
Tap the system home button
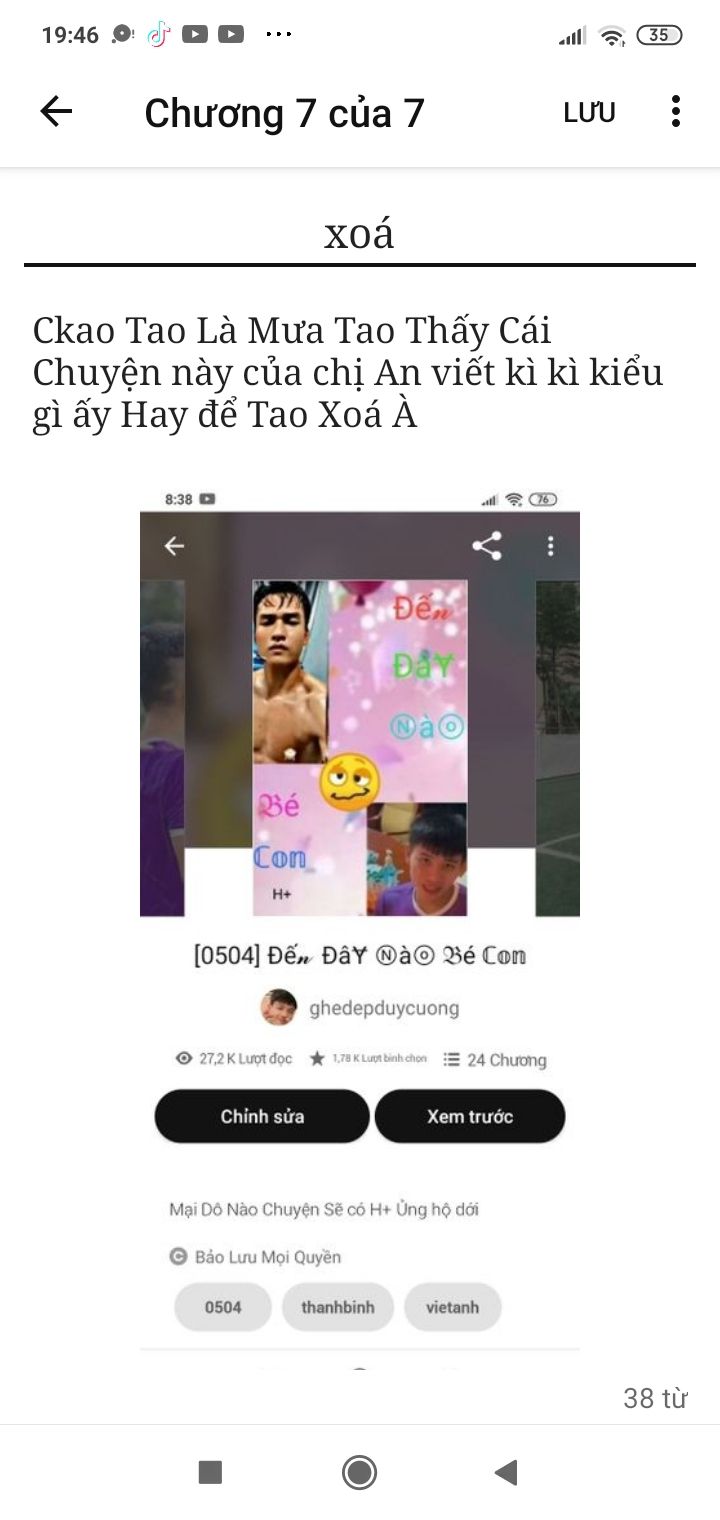(359, 1472)
